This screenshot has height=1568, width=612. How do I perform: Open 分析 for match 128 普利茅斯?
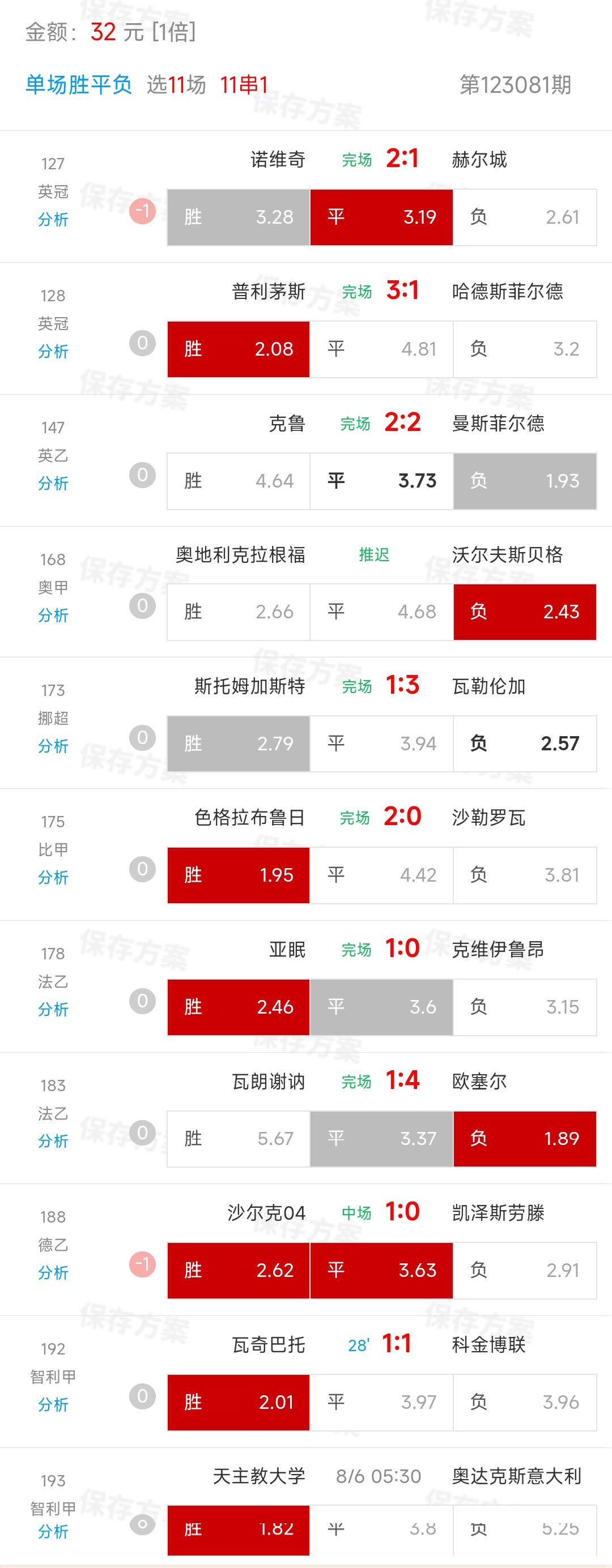53,351
